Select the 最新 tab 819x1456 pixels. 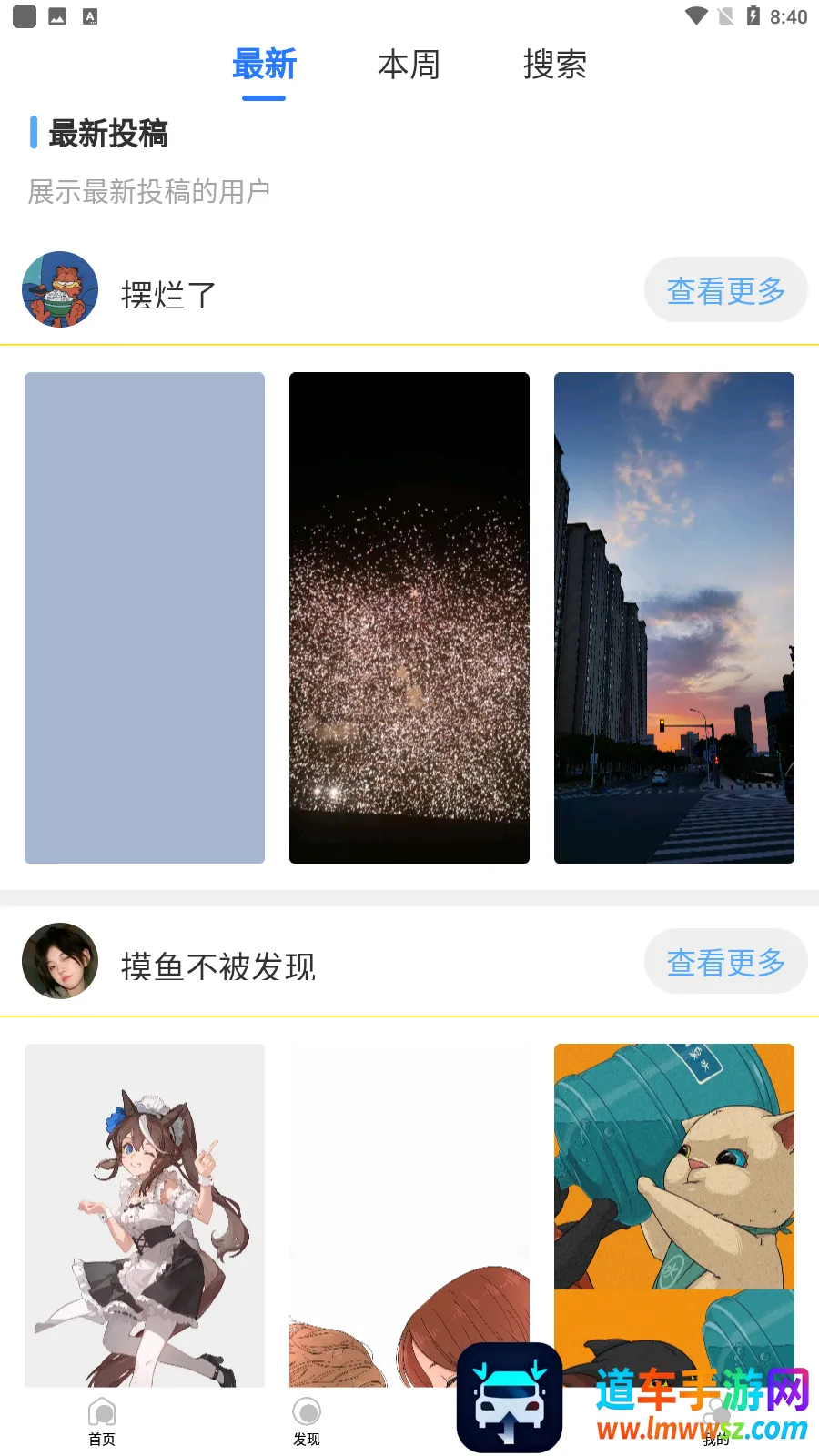click(264, 66)
